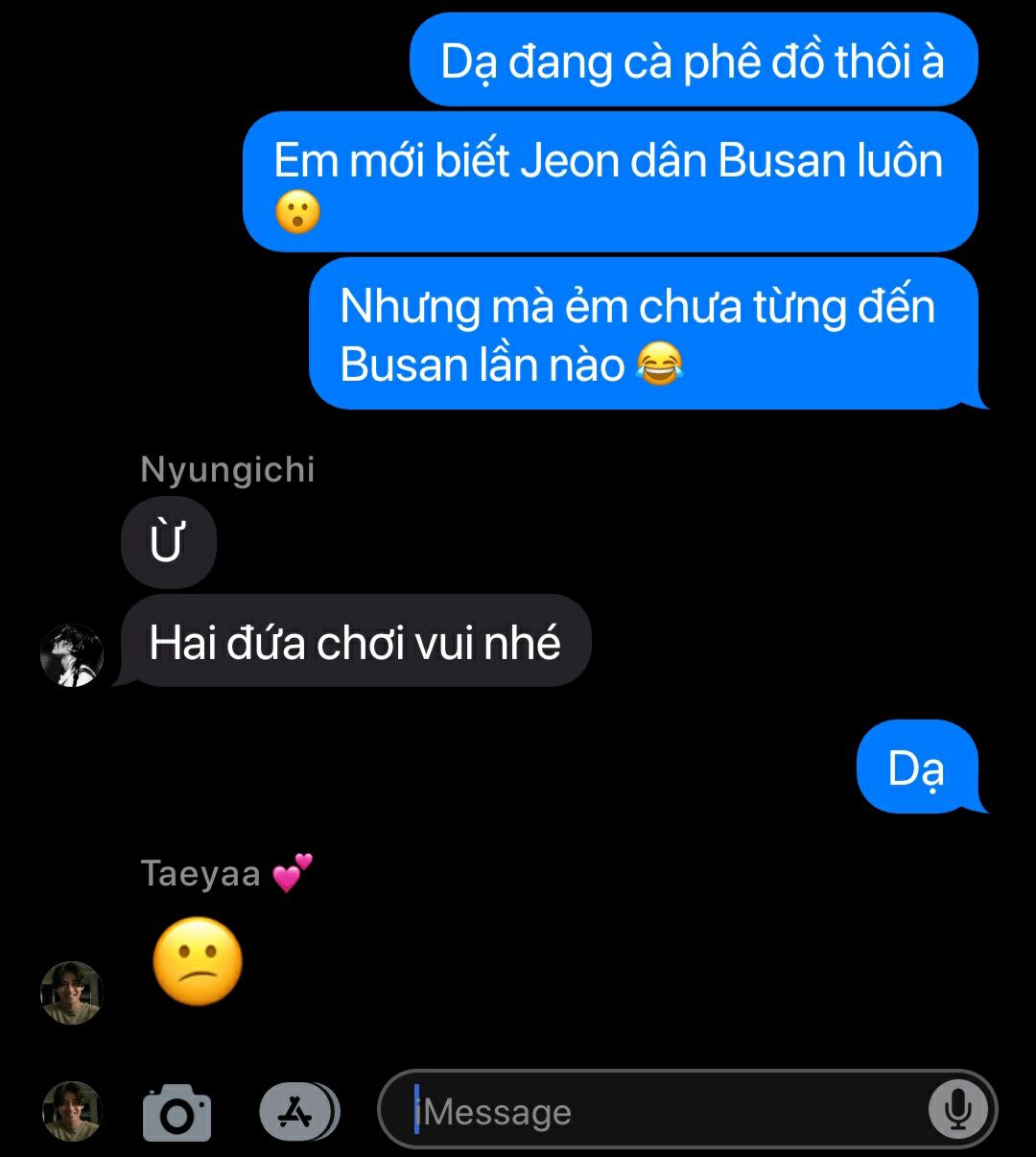
Task: Open Nyungichi's contact avatar
Action: (72, 655)
